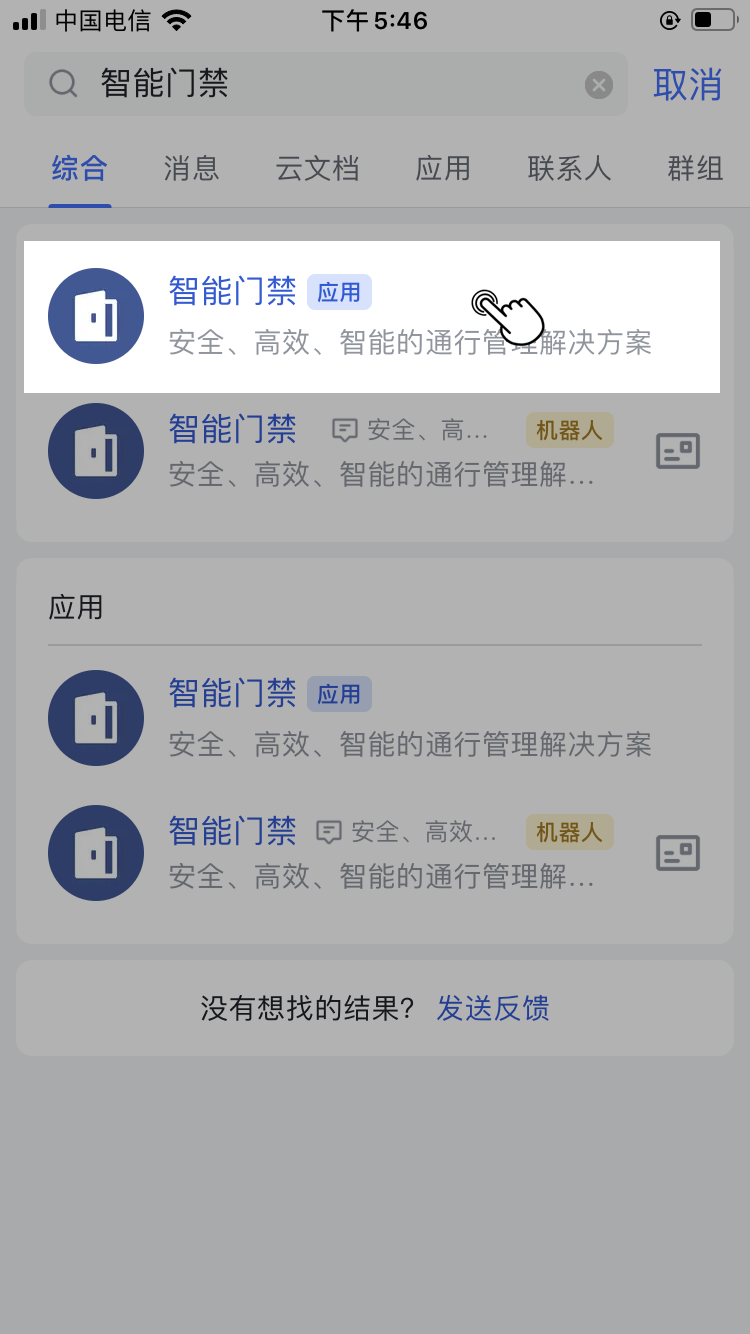Focus the search field containing 智能门禁
Viewport: 750px width, 1334px height.
(326, 84)
